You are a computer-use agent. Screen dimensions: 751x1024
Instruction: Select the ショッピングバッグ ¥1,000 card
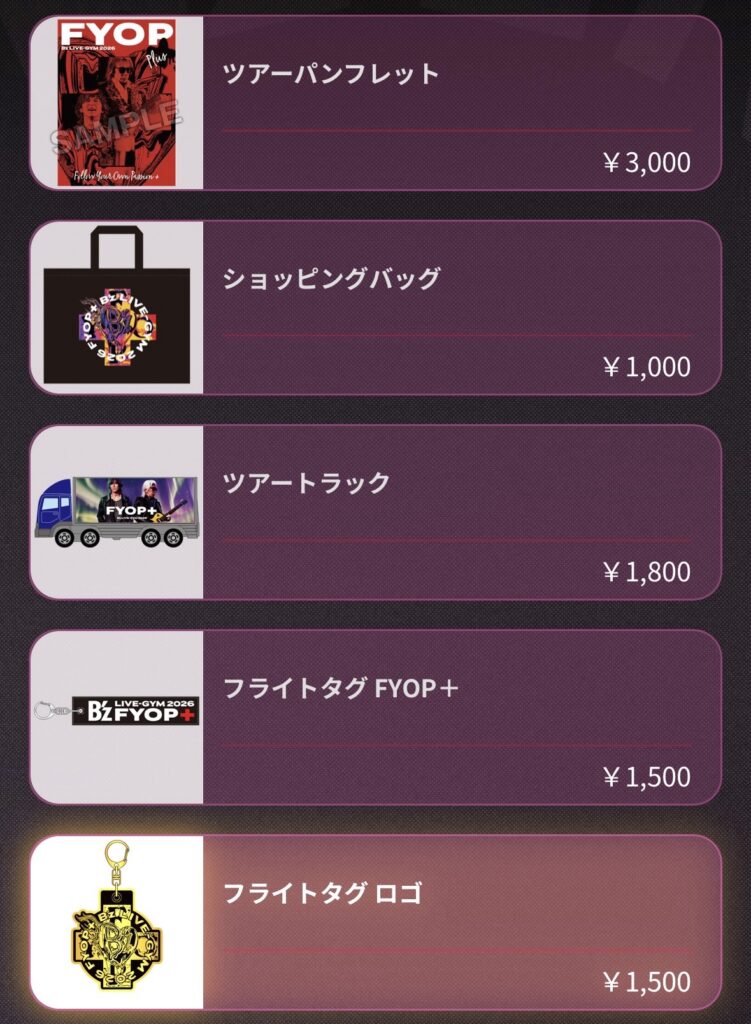tap(375, 307)
